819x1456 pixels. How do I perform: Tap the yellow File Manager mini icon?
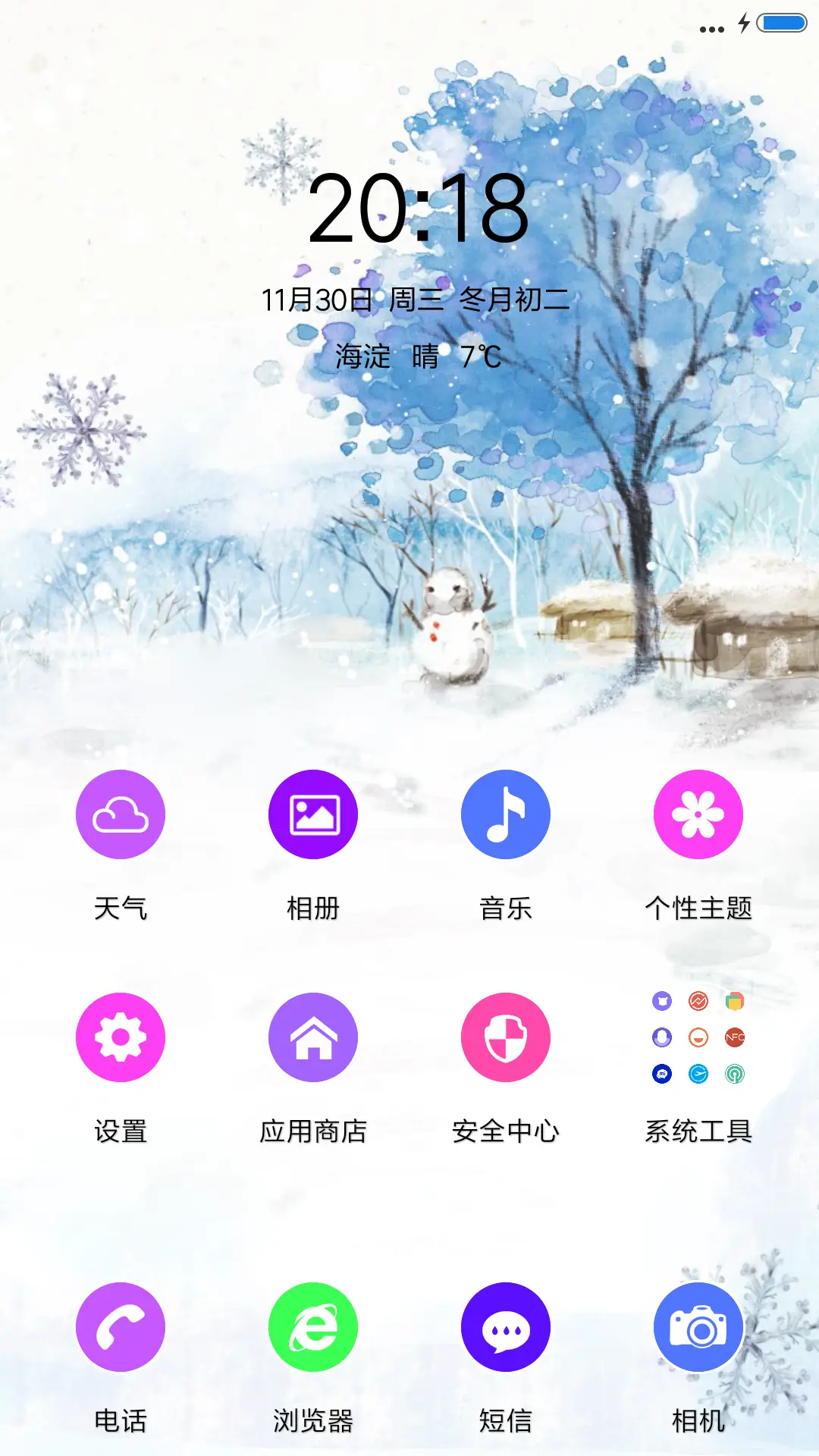[735, 1001]
